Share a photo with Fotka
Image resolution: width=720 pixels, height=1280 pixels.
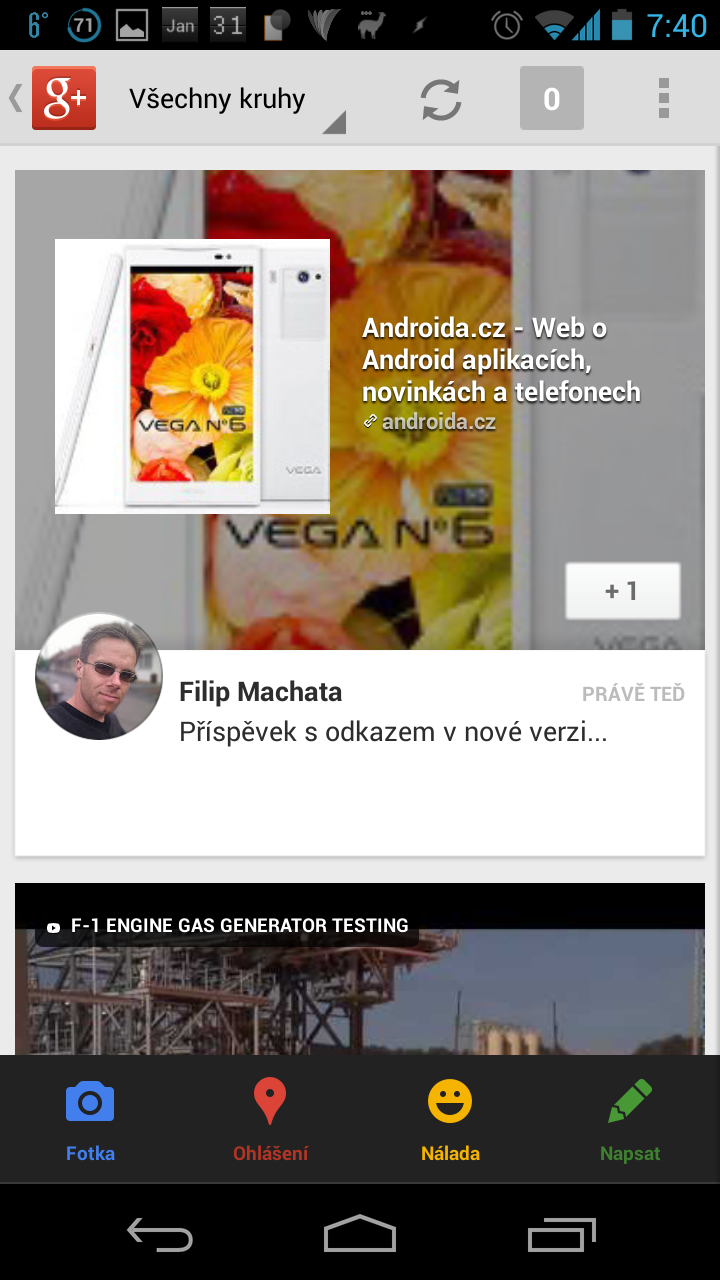[90, 1120]
